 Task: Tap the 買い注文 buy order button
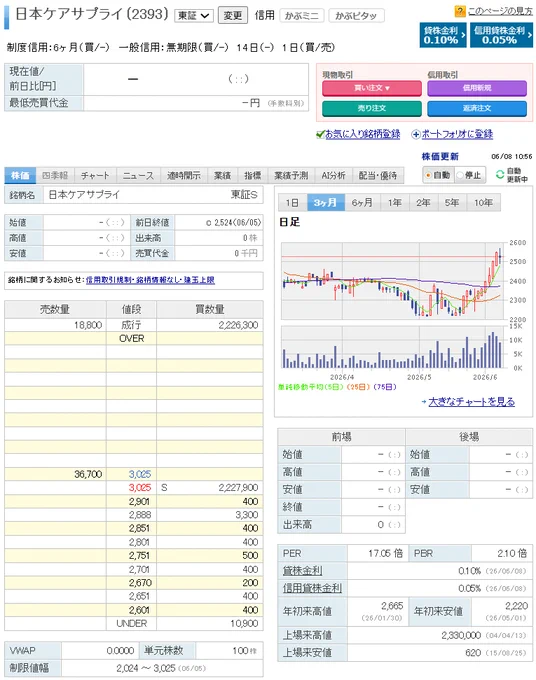tap(372, 88)
